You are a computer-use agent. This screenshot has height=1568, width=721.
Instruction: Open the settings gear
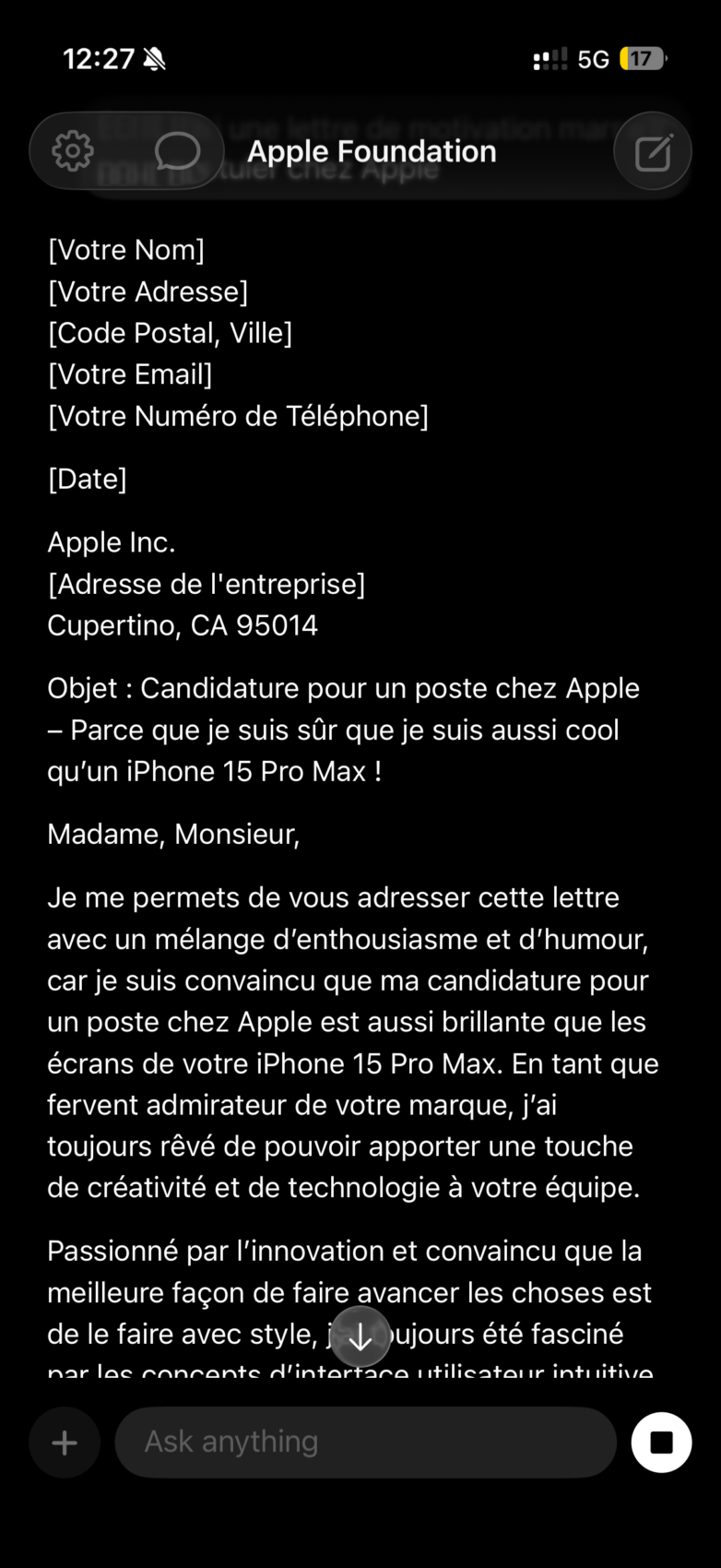pos(73,151)
